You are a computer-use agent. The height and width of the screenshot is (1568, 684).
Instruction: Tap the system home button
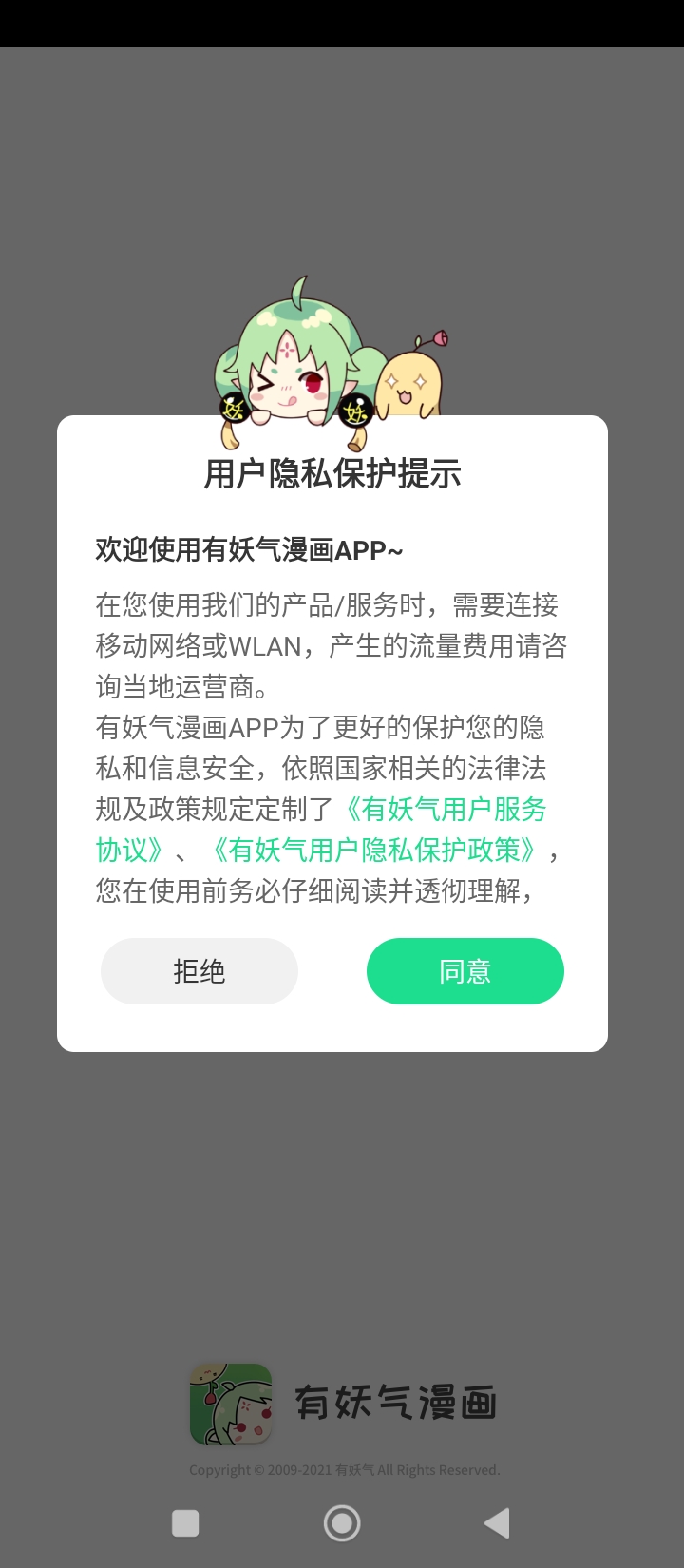(342, 1523)
